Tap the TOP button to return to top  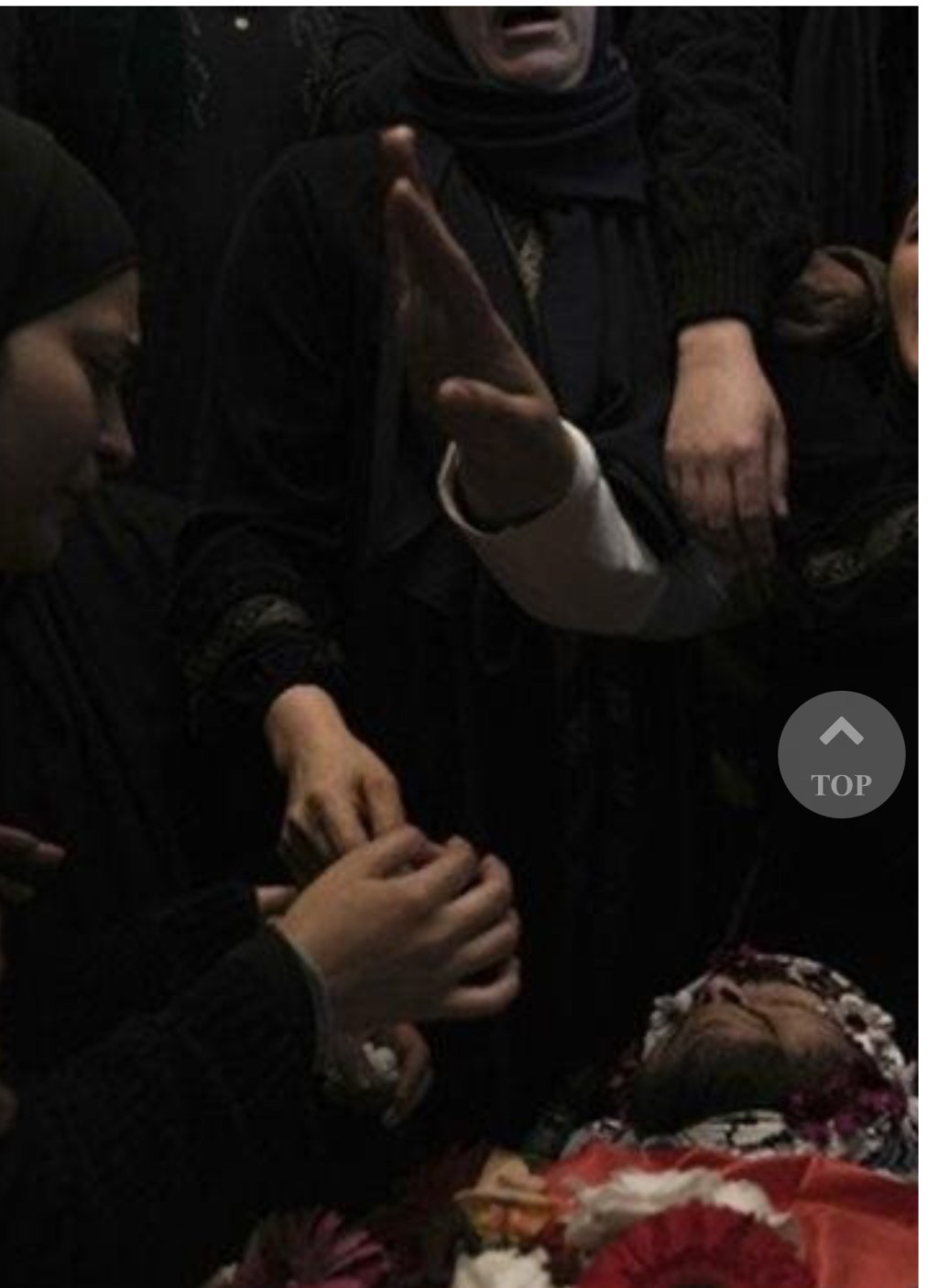[x=841, y=754]
